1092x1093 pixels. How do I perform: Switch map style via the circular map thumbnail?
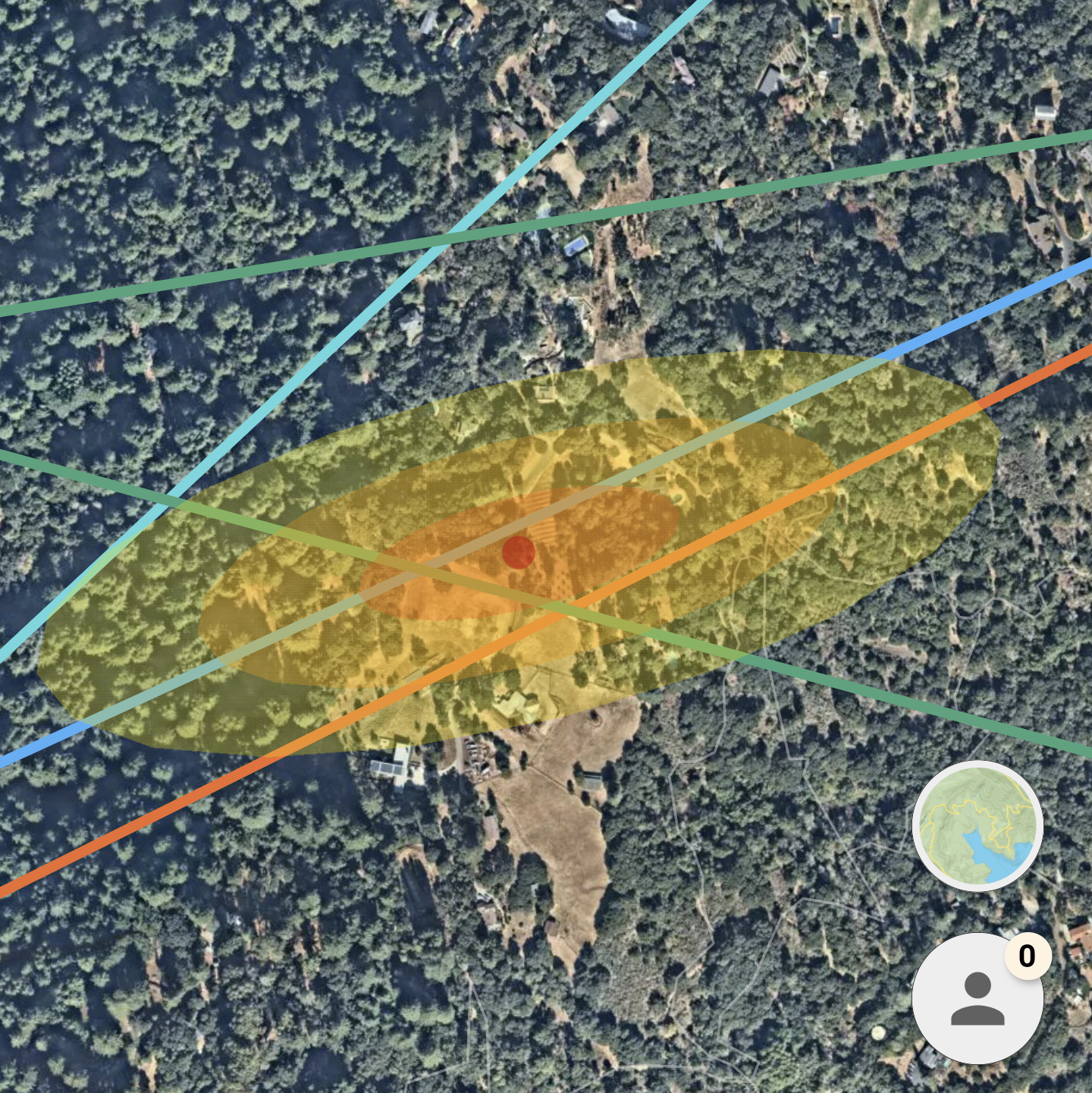coord(977,826)
